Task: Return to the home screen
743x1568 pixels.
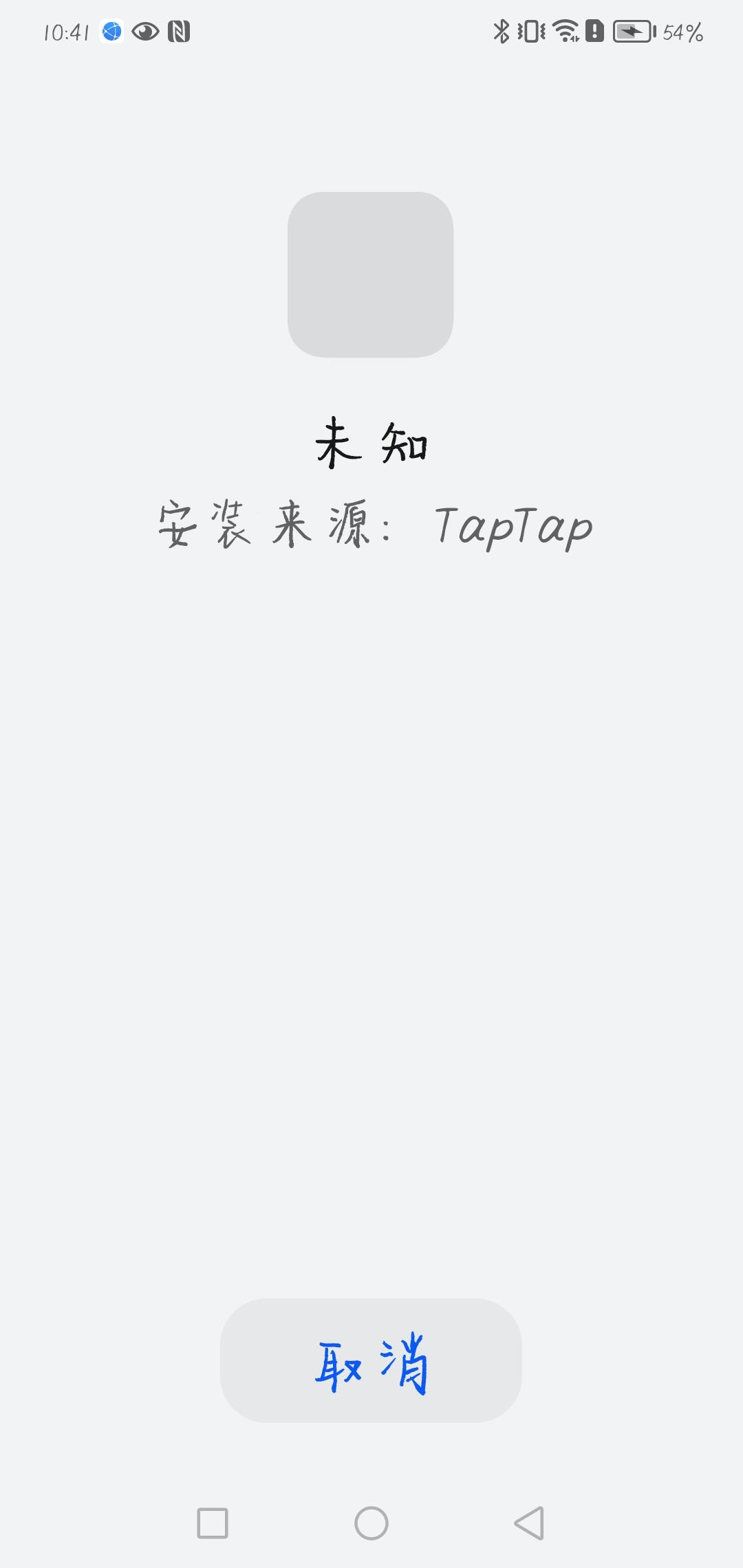Action: [371, 1523]
